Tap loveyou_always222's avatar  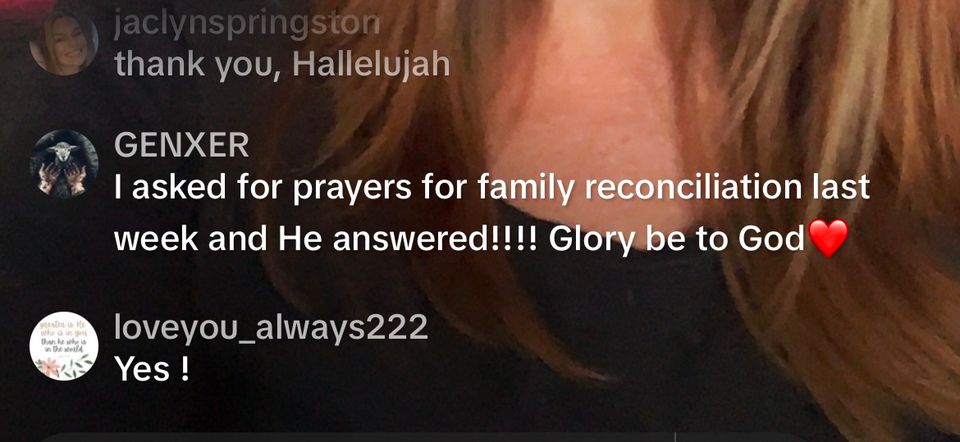pyautogui.click(x=64, y=346)
